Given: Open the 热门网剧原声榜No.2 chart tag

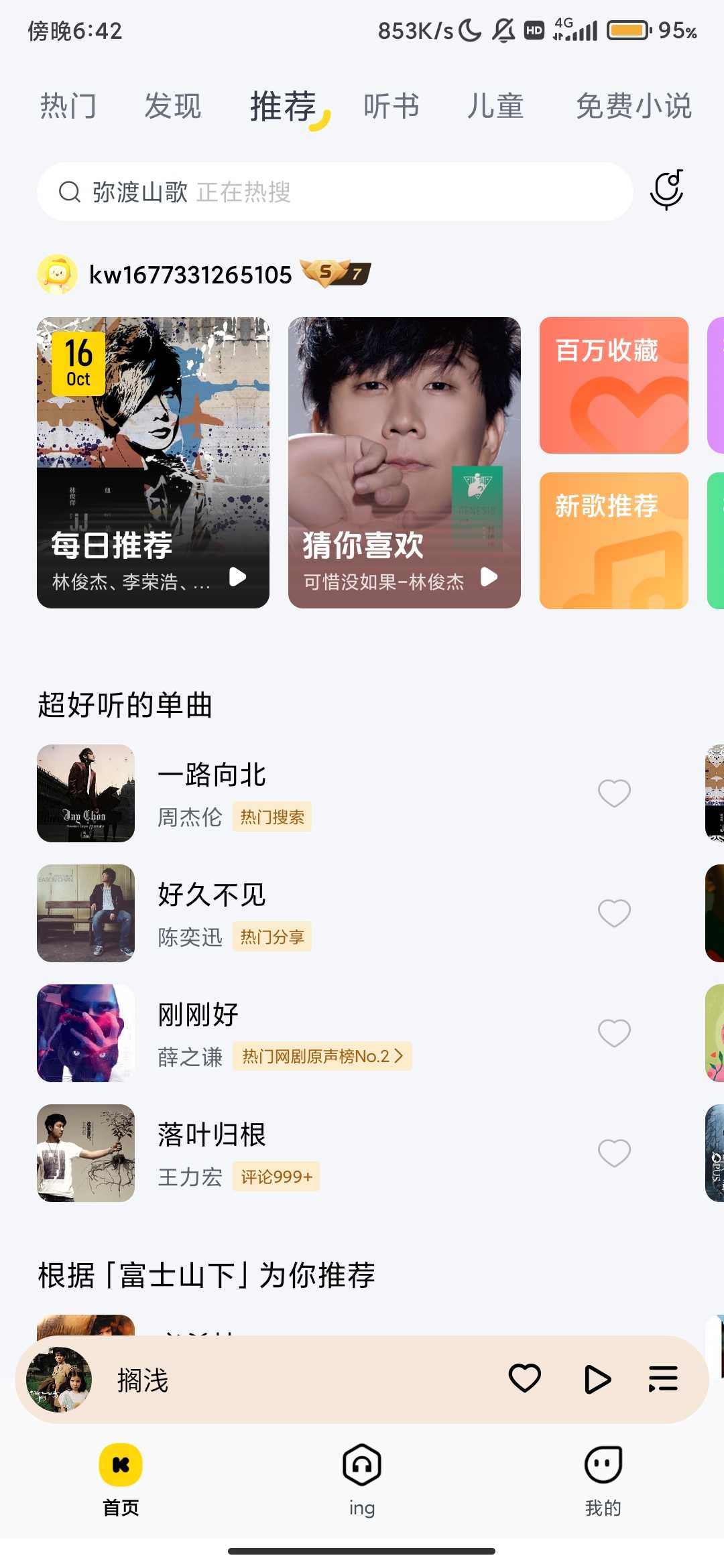Looking at the screenshot, I should [322, 1057].
